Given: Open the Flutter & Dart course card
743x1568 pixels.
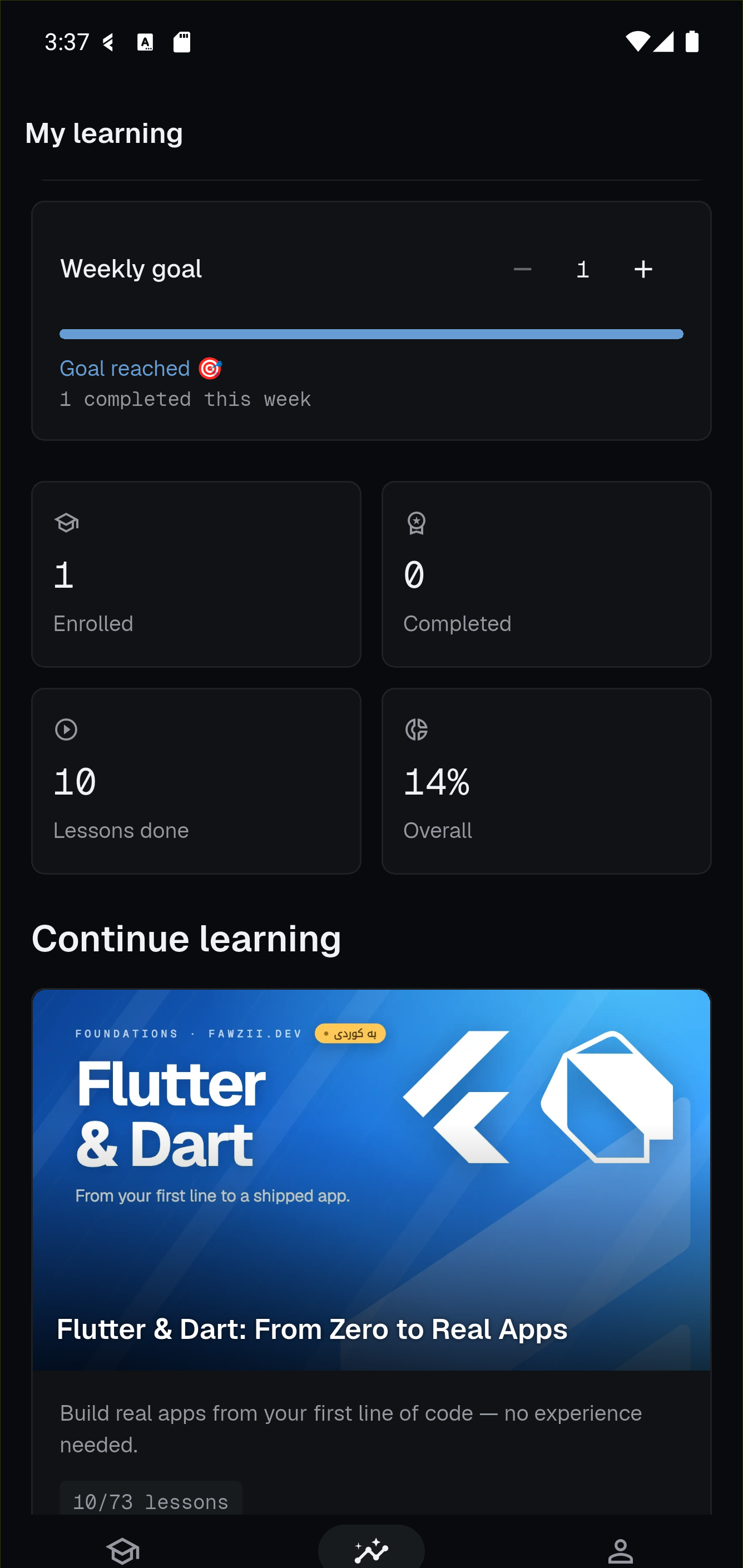Looking at the screenshot, I should 371,1251.
